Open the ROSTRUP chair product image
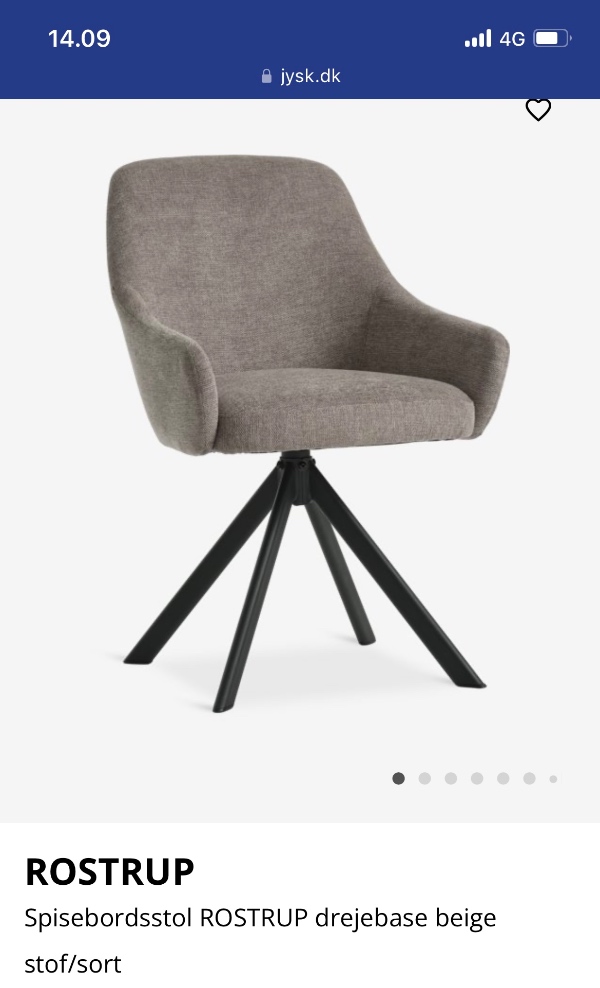Image resolution: width=600 pixels, height=988 pixels. 300,430
